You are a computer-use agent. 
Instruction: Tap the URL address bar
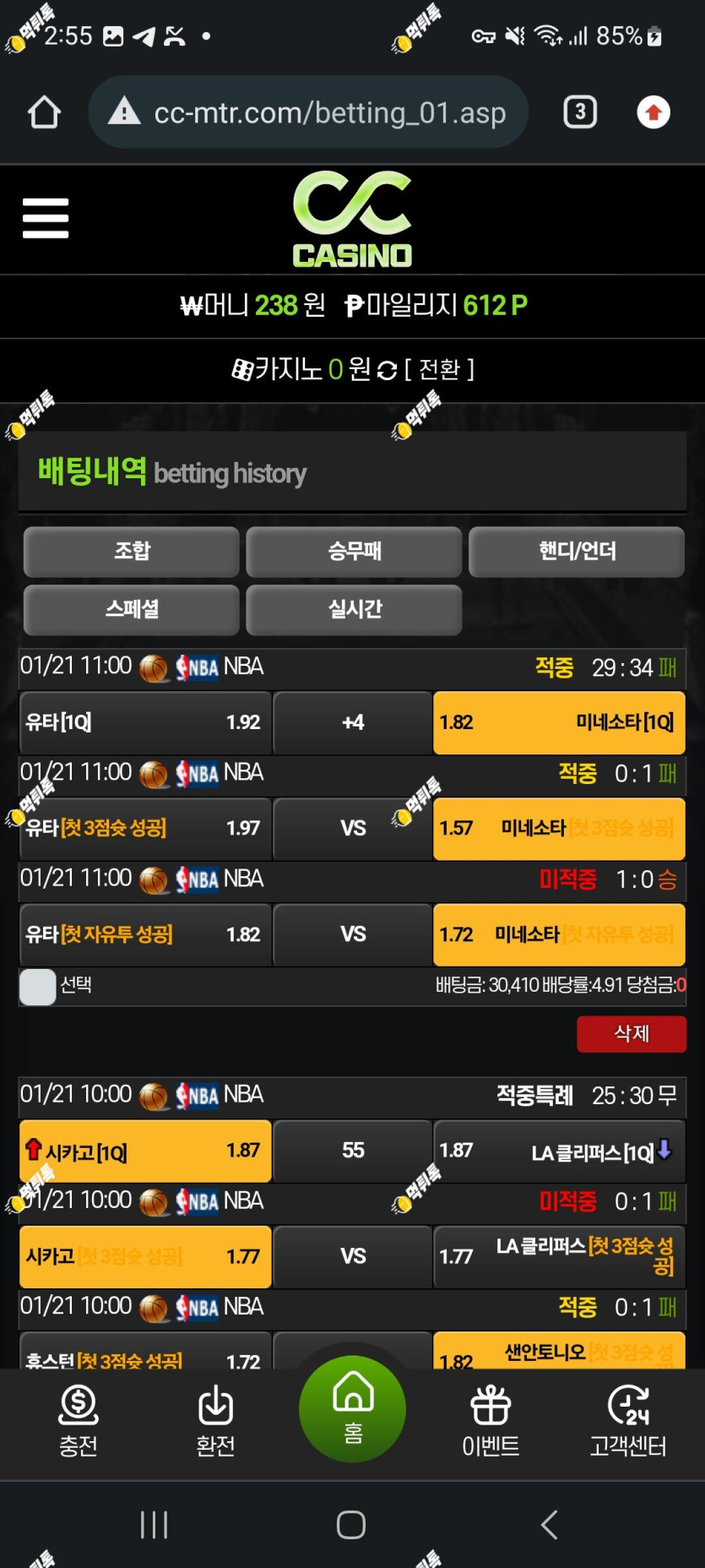308,112
